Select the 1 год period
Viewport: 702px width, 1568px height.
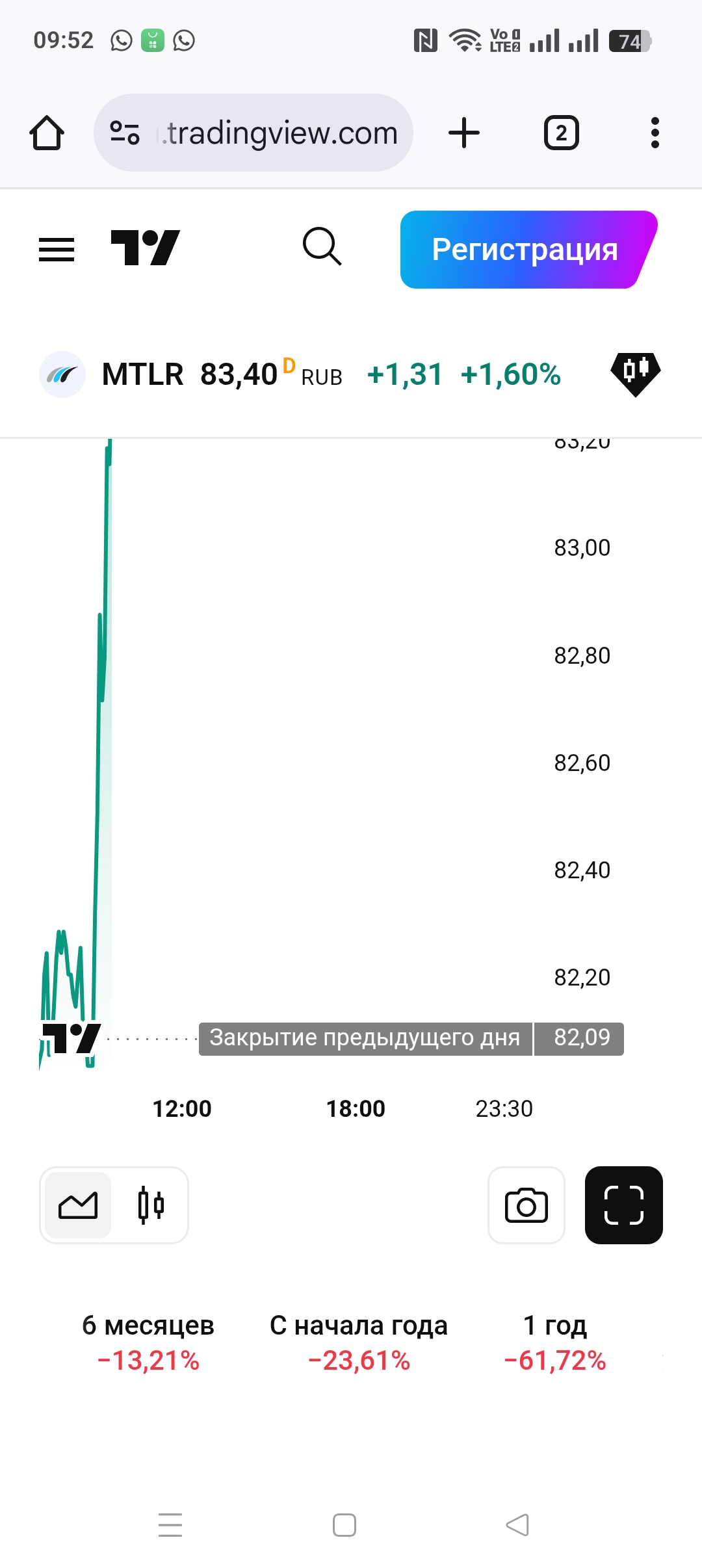pyautogui.click(x=555, y=1342)
